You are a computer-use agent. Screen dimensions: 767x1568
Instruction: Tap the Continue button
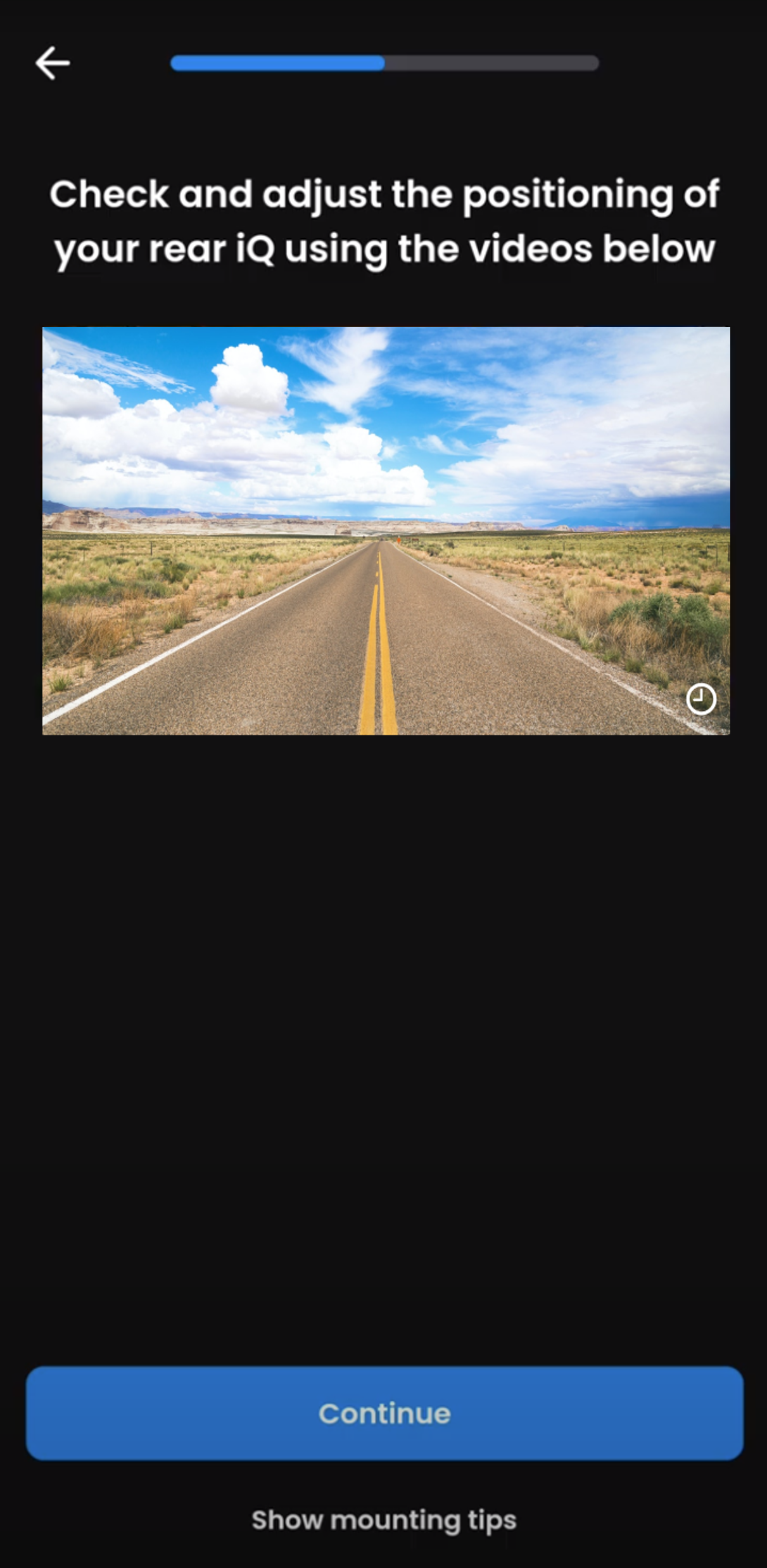[x=384, y=1413]
